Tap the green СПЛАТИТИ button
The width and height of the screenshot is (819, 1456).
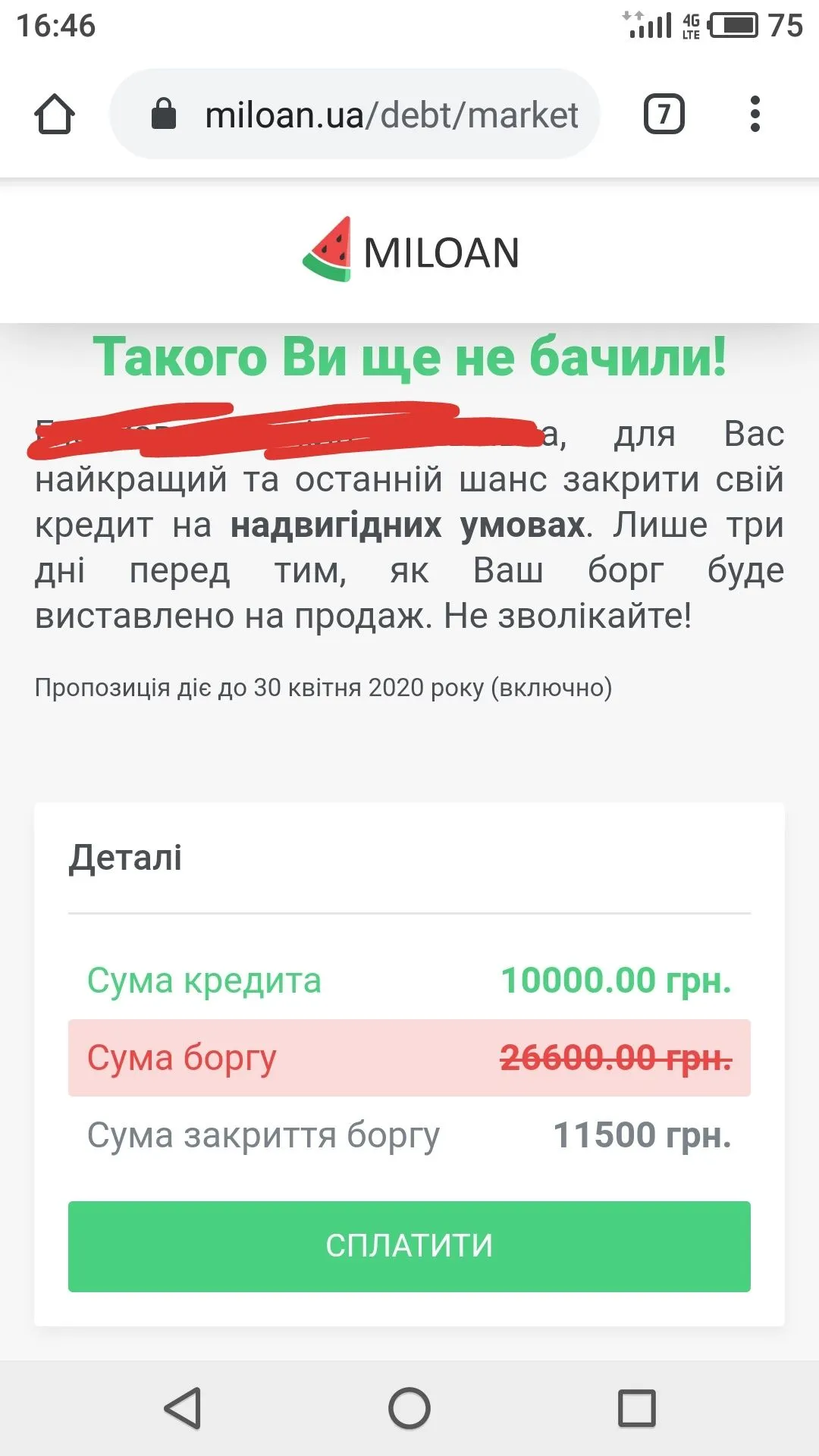409,1246
